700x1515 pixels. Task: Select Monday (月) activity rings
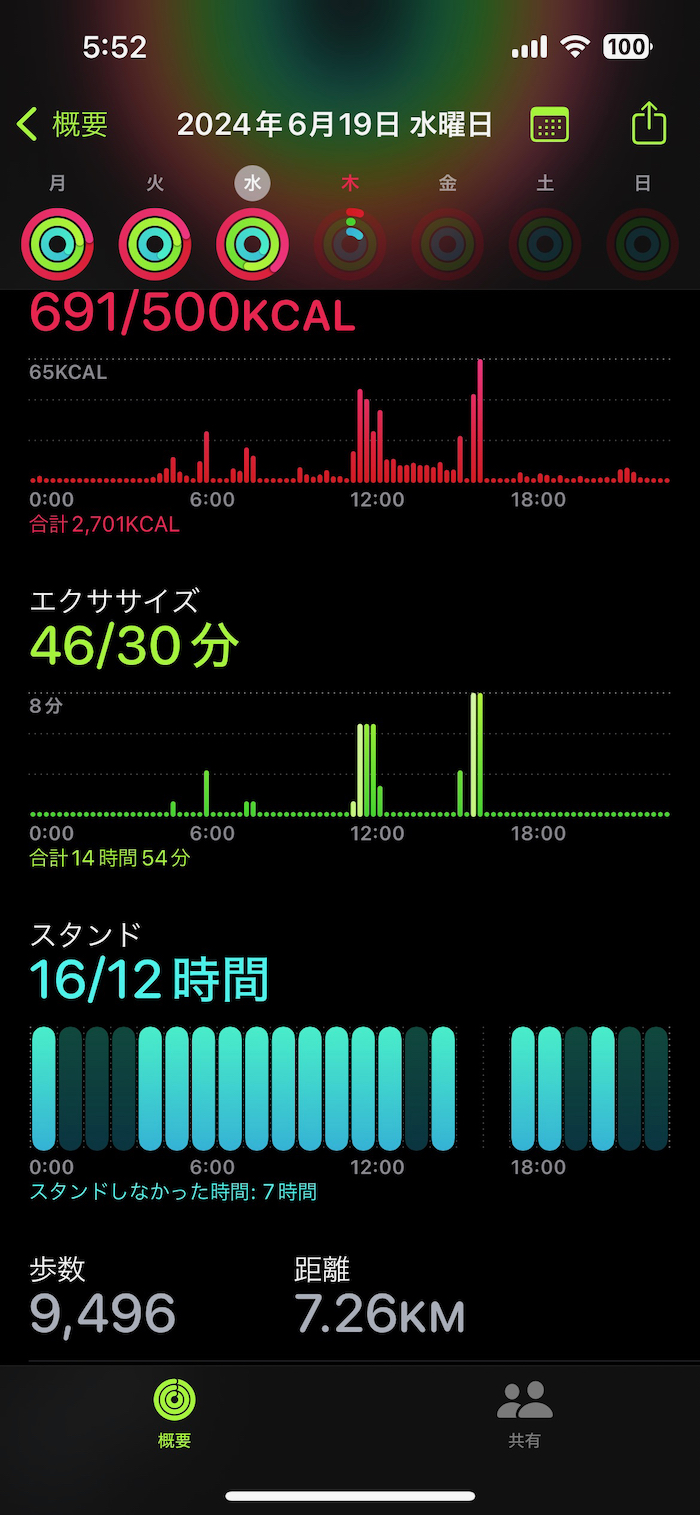pos(57,243)
